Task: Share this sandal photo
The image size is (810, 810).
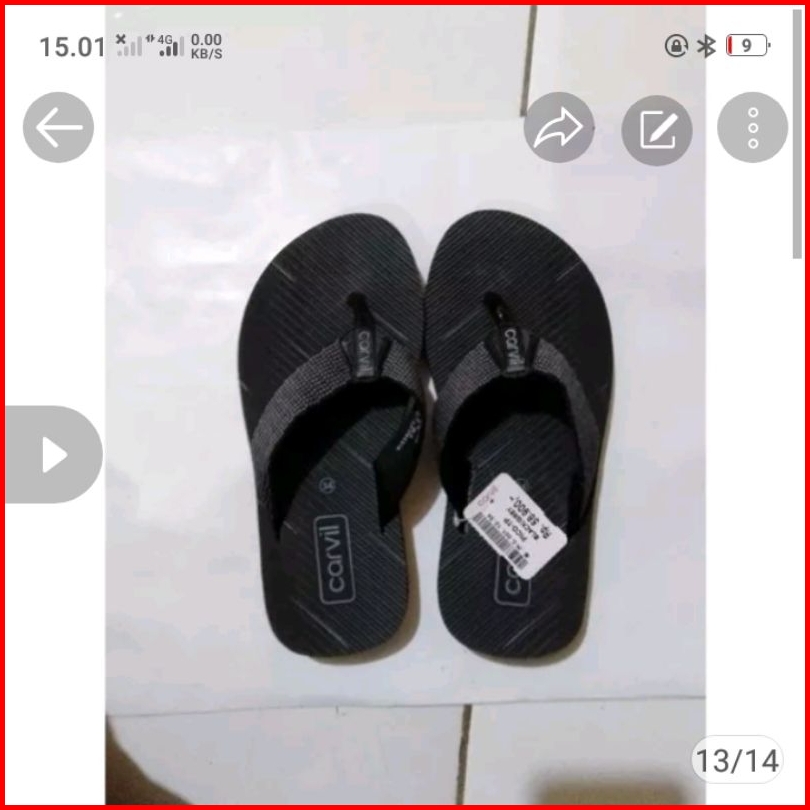Action: coord(559,128)
